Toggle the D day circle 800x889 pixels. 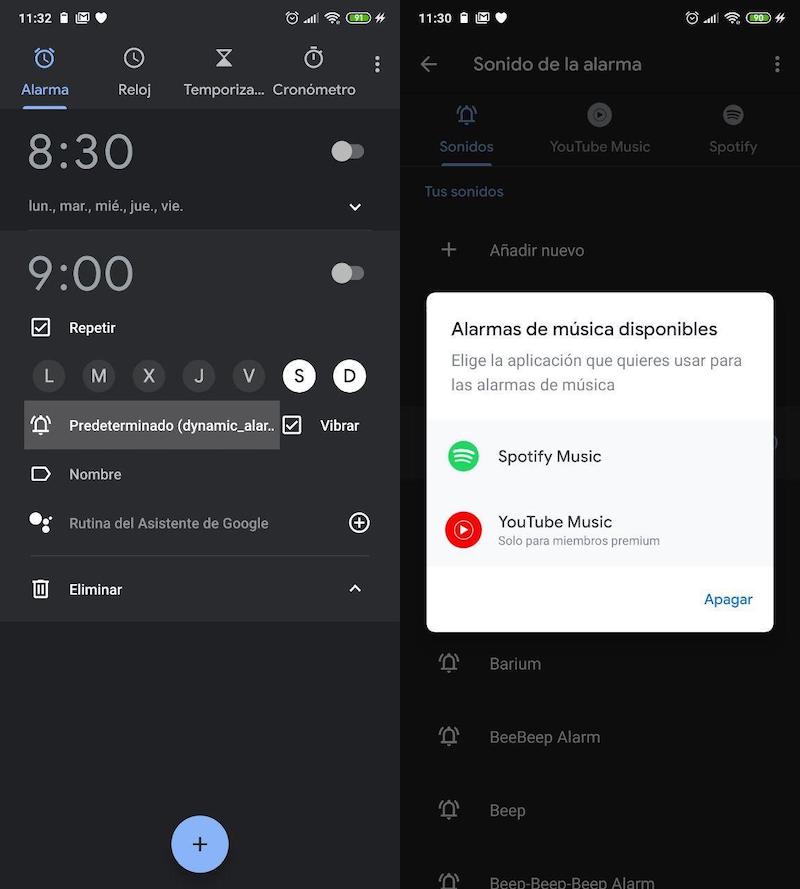click(349, 376)
